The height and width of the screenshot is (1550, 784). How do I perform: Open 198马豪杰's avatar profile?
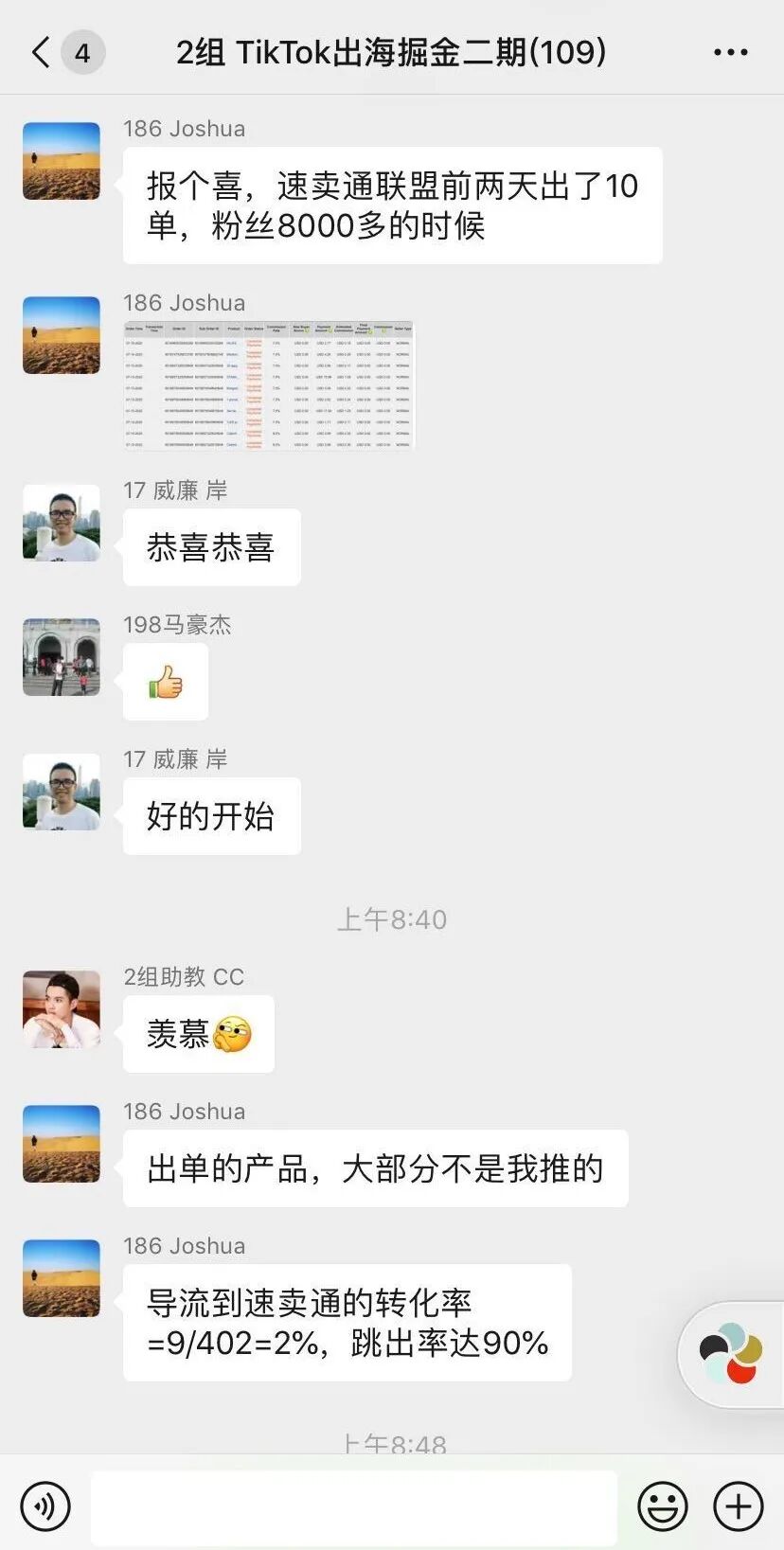tap(62, 657)
